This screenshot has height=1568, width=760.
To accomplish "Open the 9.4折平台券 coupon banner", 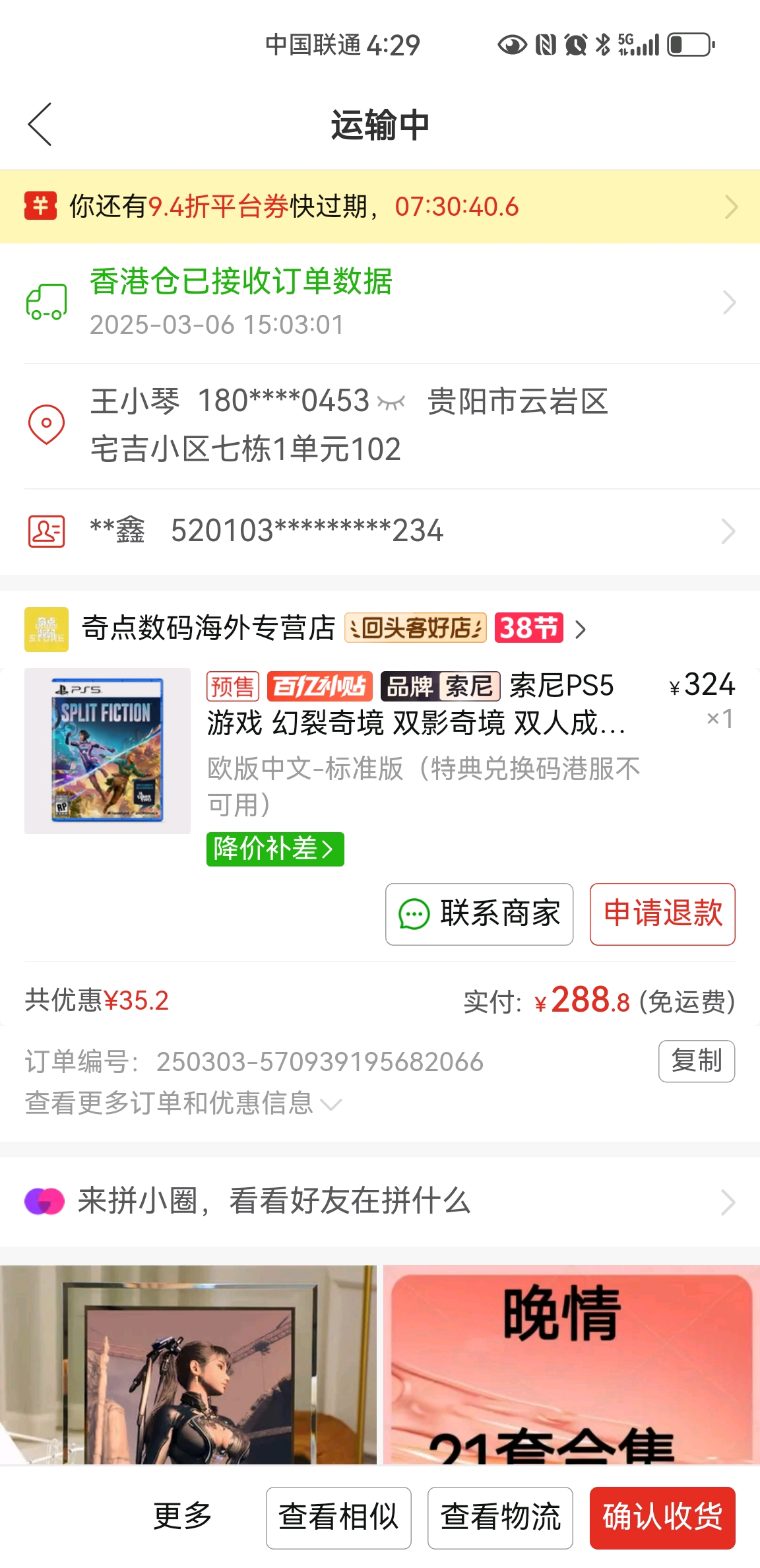I will coord(380,207).
